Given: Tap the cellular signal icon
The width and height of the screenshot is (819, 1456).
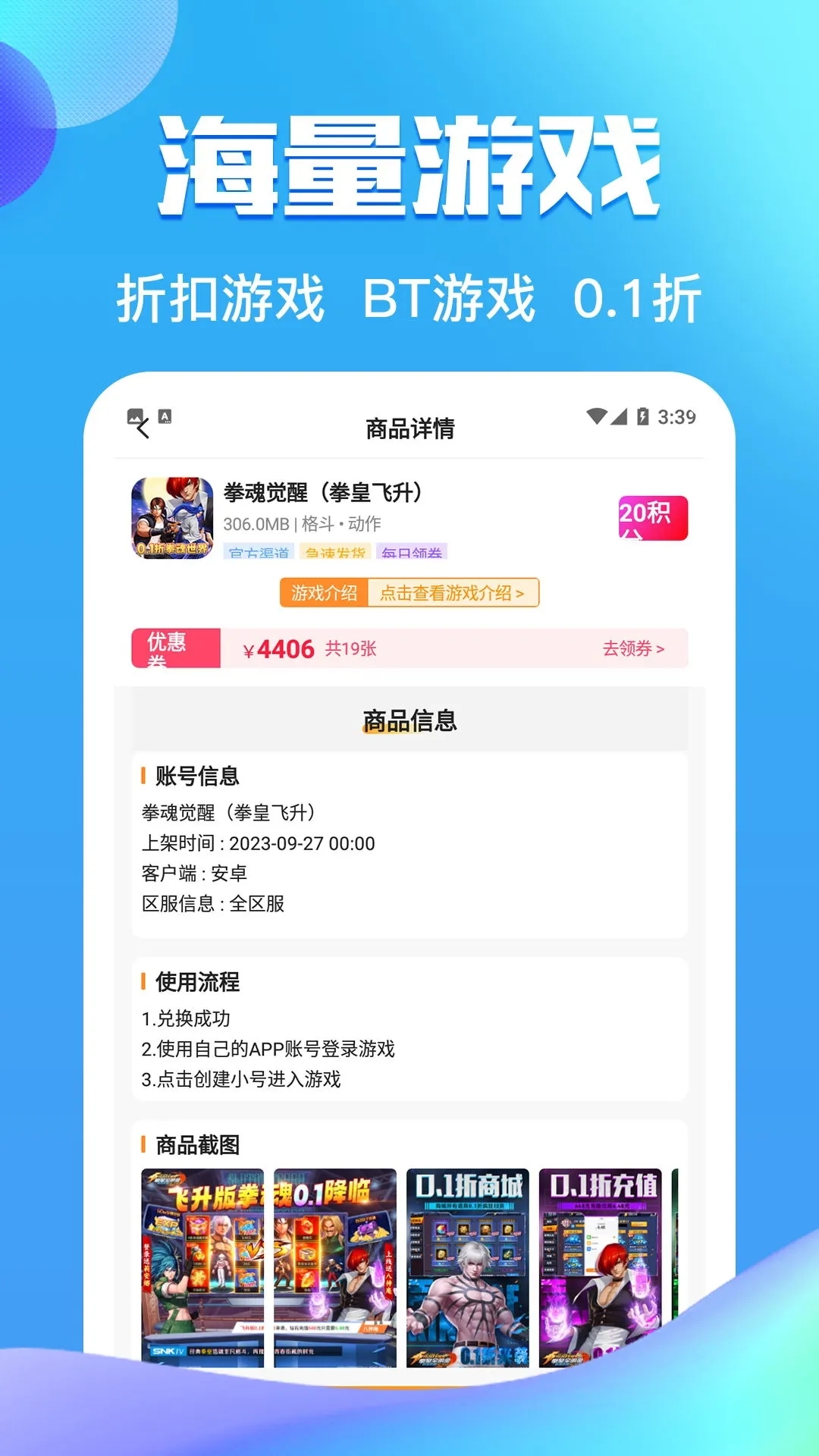Looking at the screenshot, I should point(620,416).
